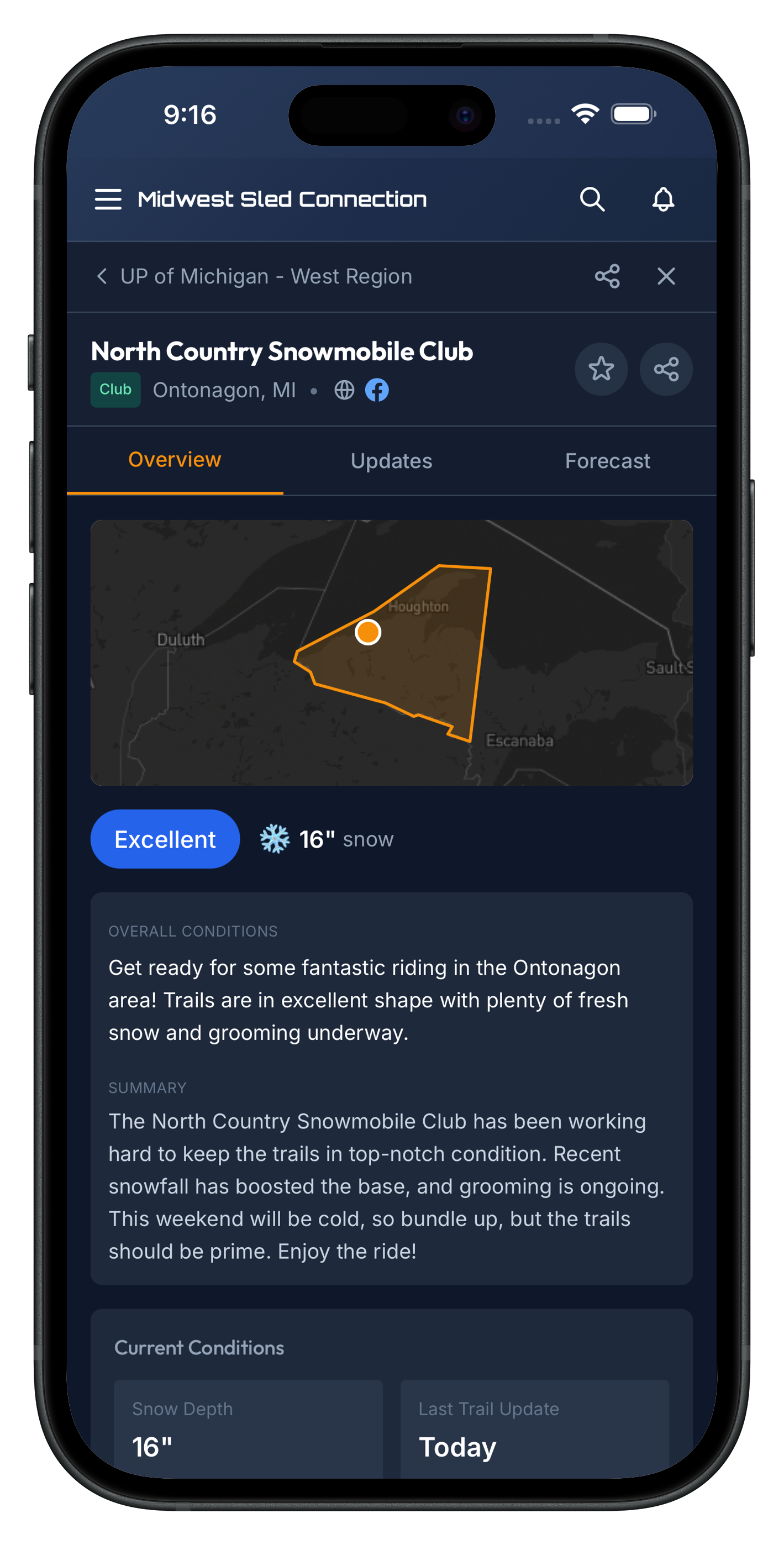Switch to the Updates tab
Viewport: 784px width, 1545px height.
click(x=391, y=461)
